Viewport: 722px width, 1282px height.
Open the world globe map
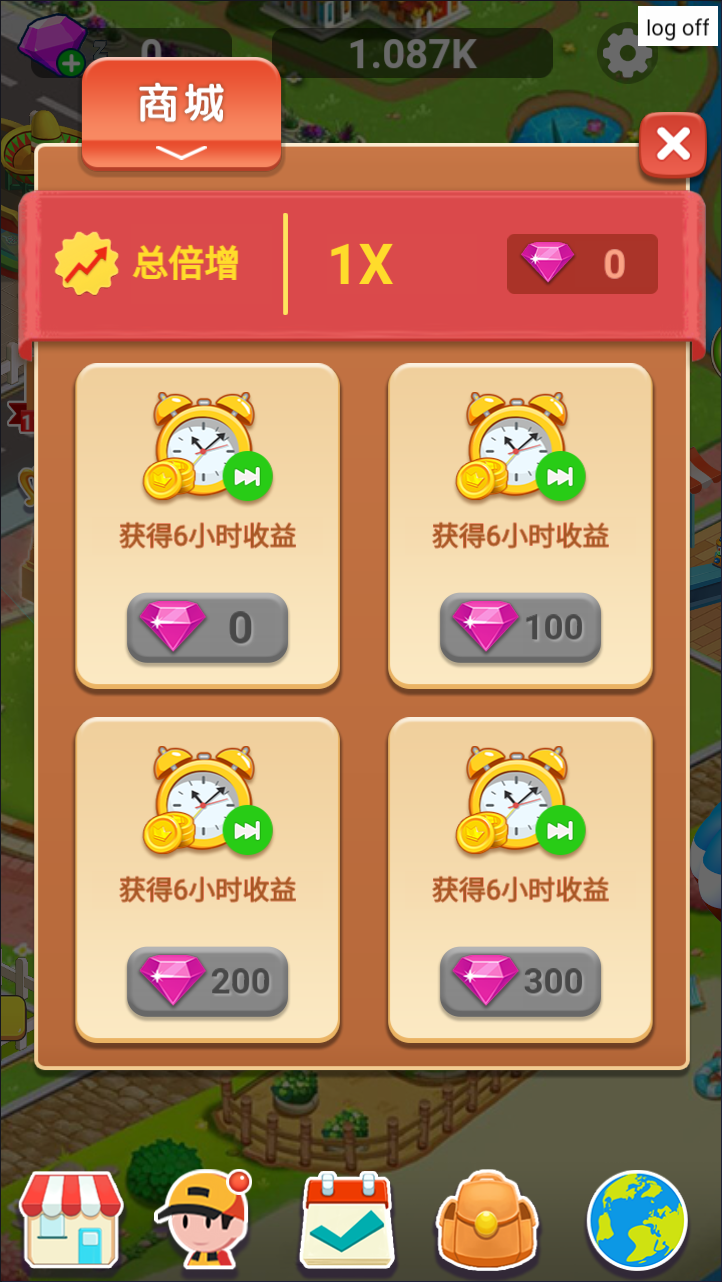point(637,1219)
